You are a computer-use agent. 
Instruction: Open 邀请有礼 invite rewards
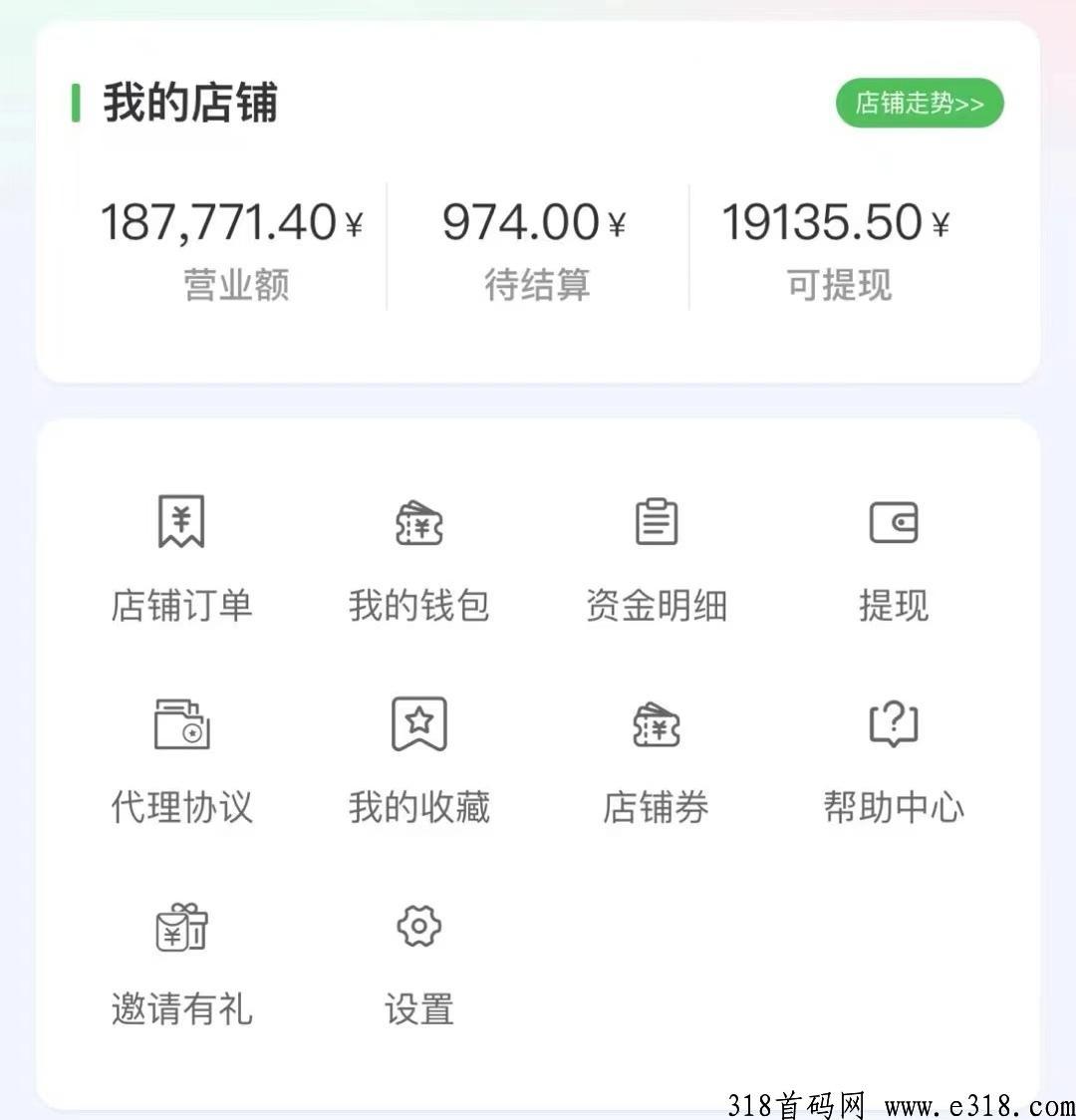(181, 962)
